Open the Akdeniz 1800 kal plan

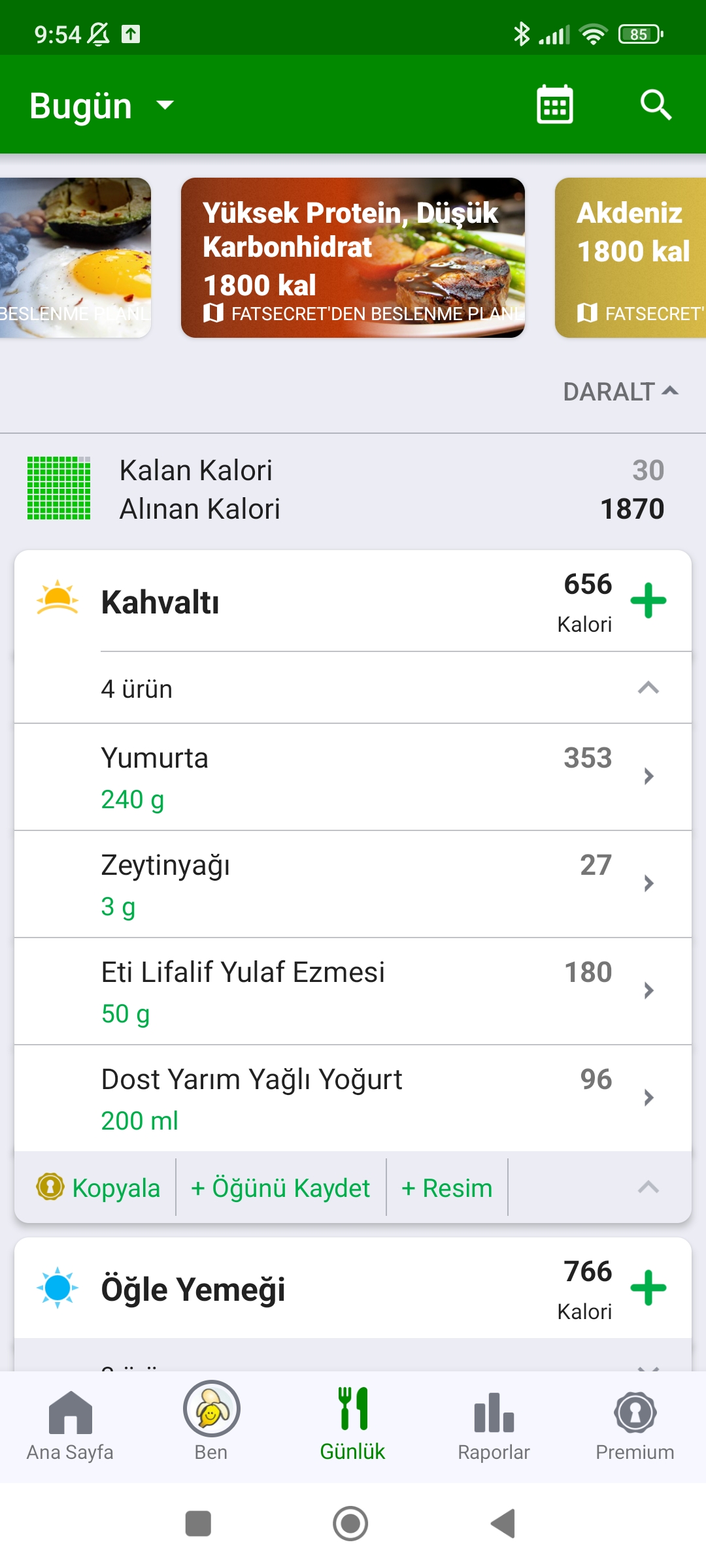[631, 257]
